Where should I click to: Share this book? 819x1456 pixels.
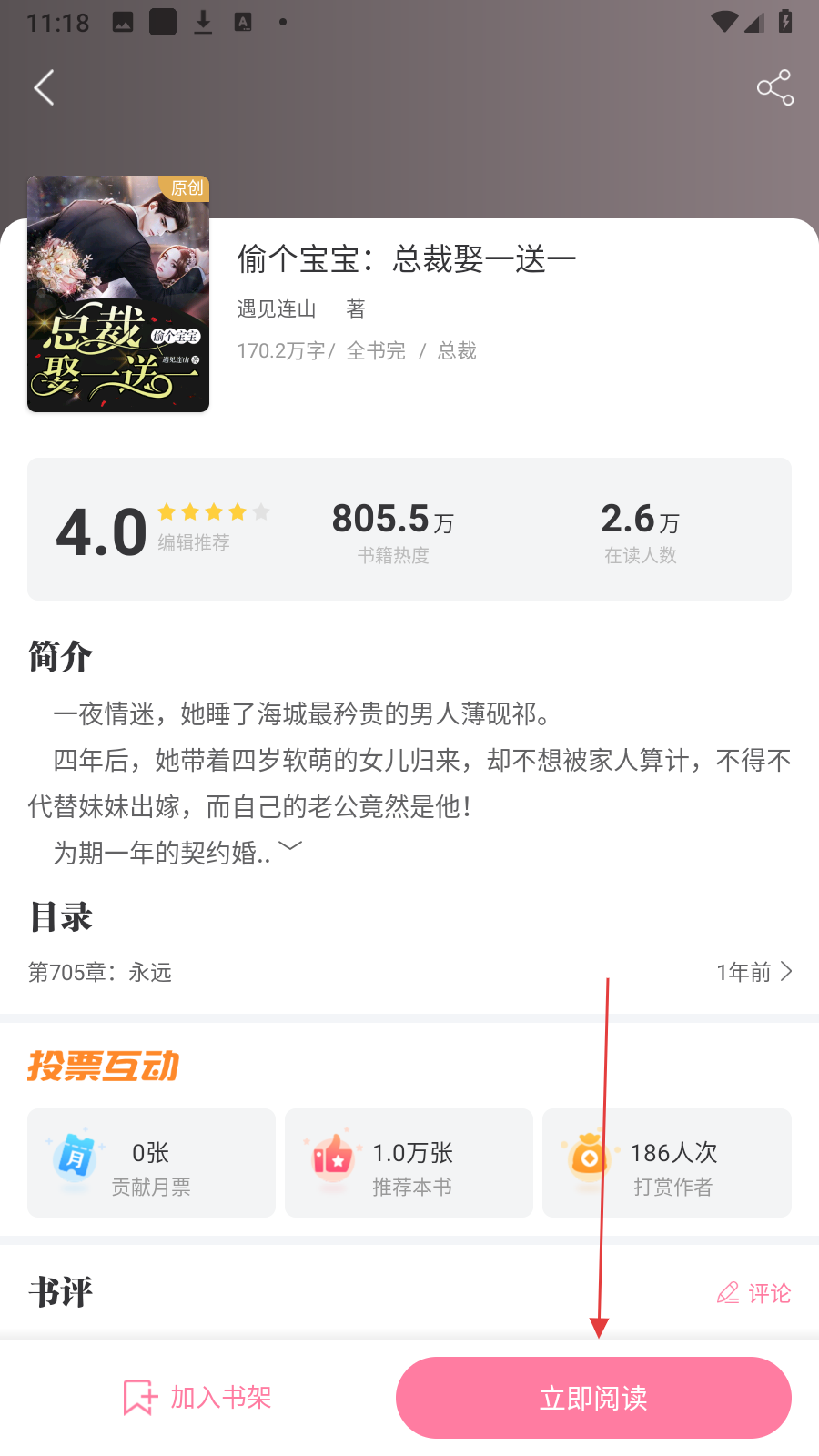[774, 87]
